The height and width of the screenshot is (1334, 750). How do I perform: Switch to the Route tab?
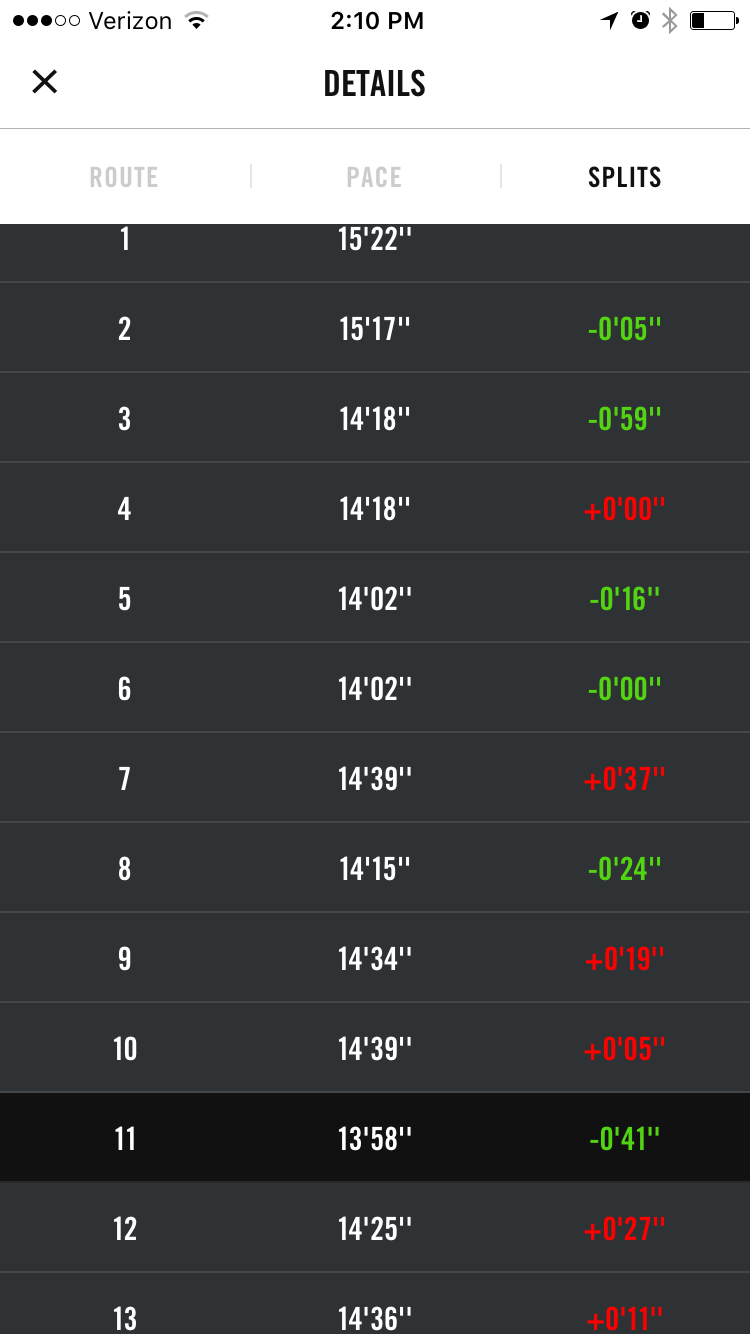[124, 177]
